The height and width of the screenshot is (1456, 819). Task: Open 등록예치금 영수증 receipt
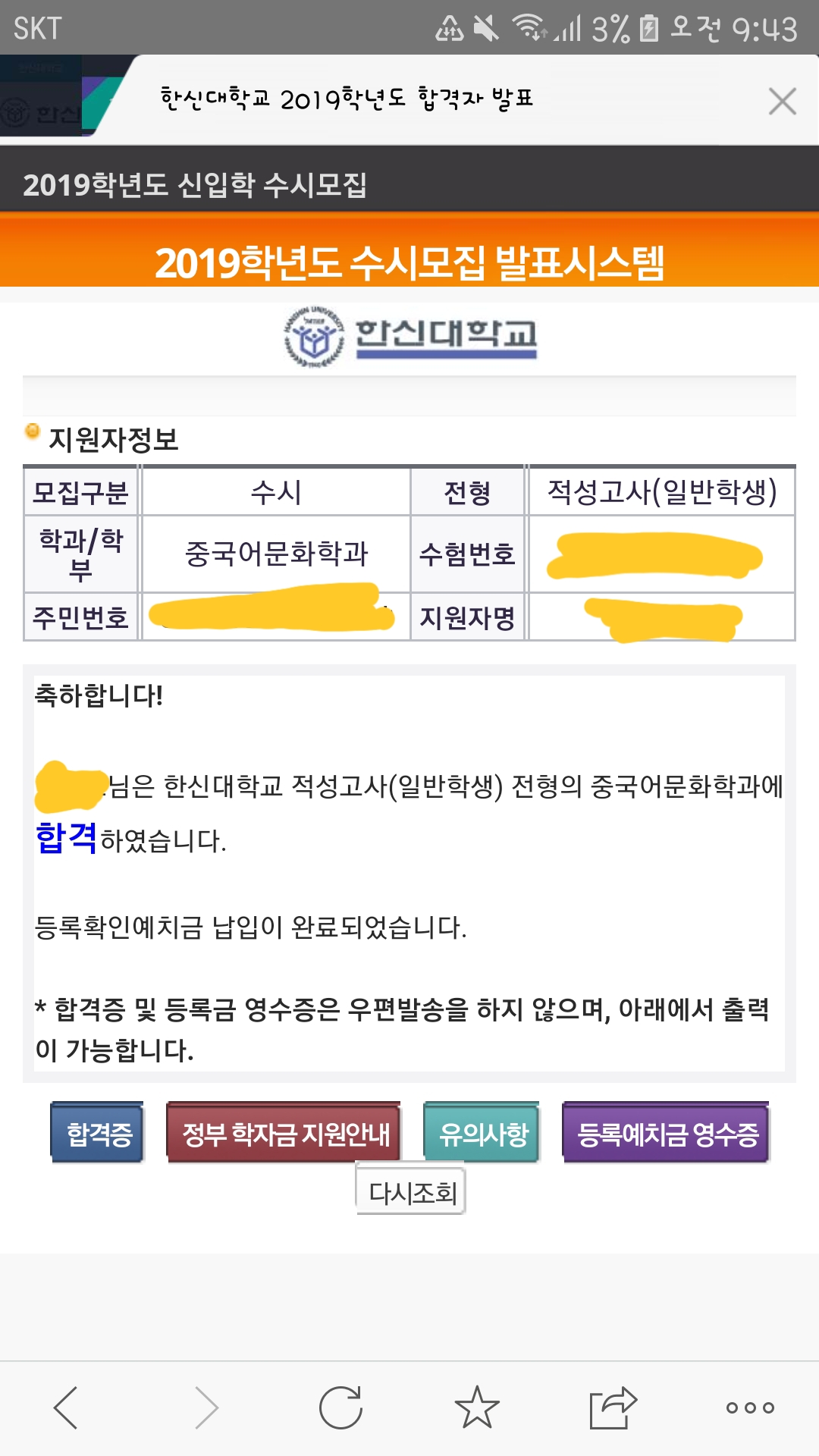(x=667, y=1134)
